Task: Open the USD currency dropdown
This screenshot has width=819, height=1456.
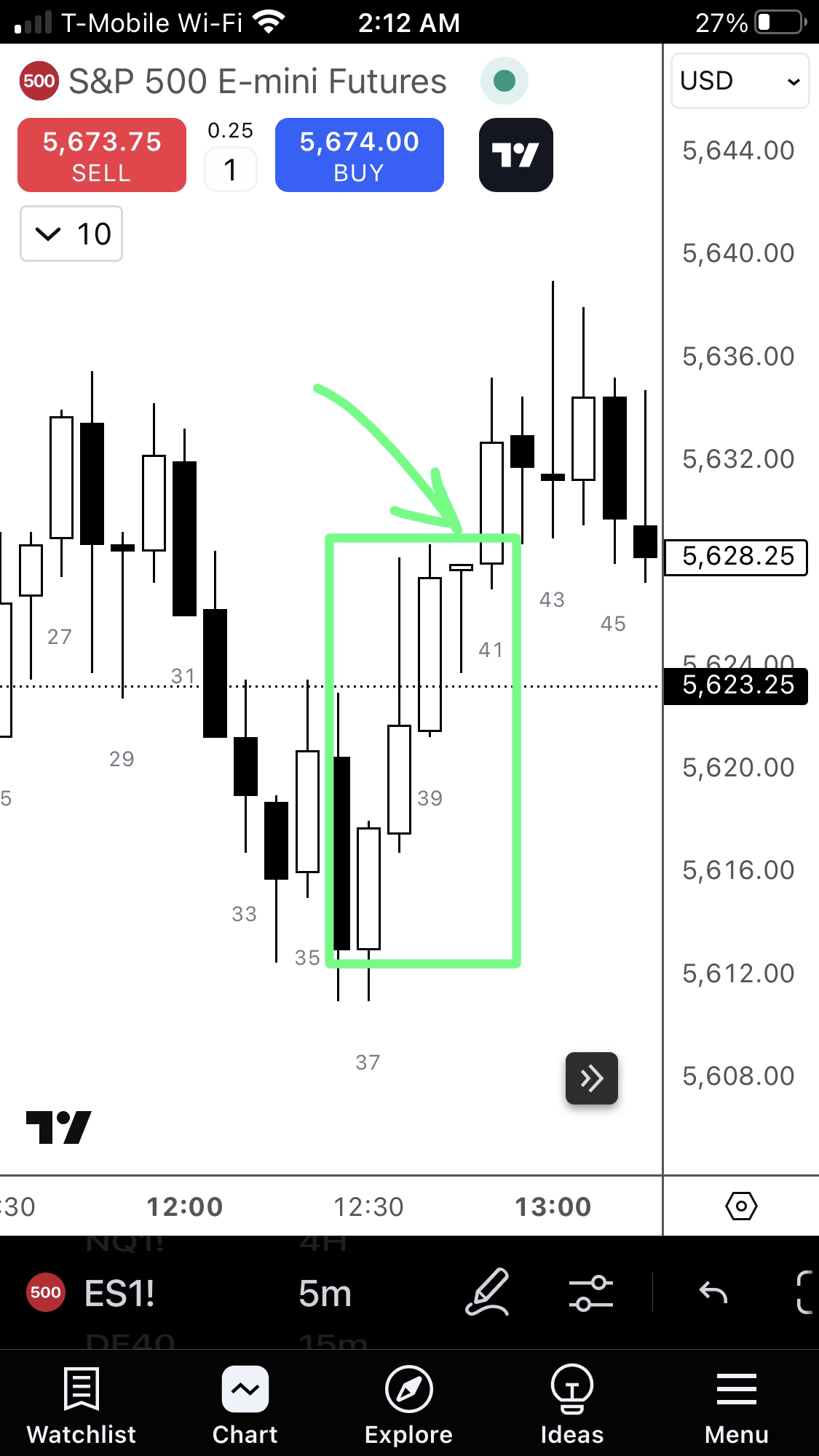Action: coord(740,81)
